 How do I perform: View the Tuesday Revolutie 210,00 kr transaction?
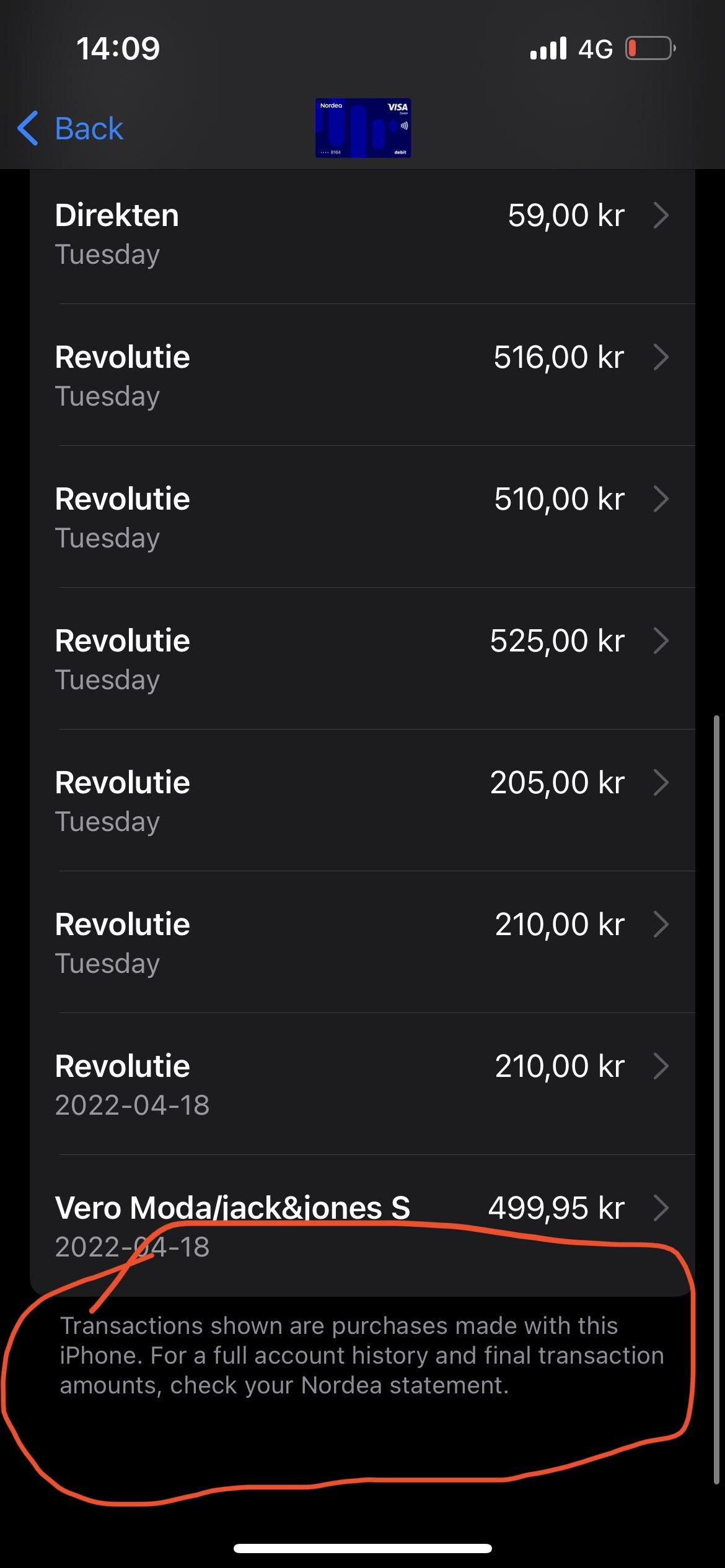click(362, 942)
